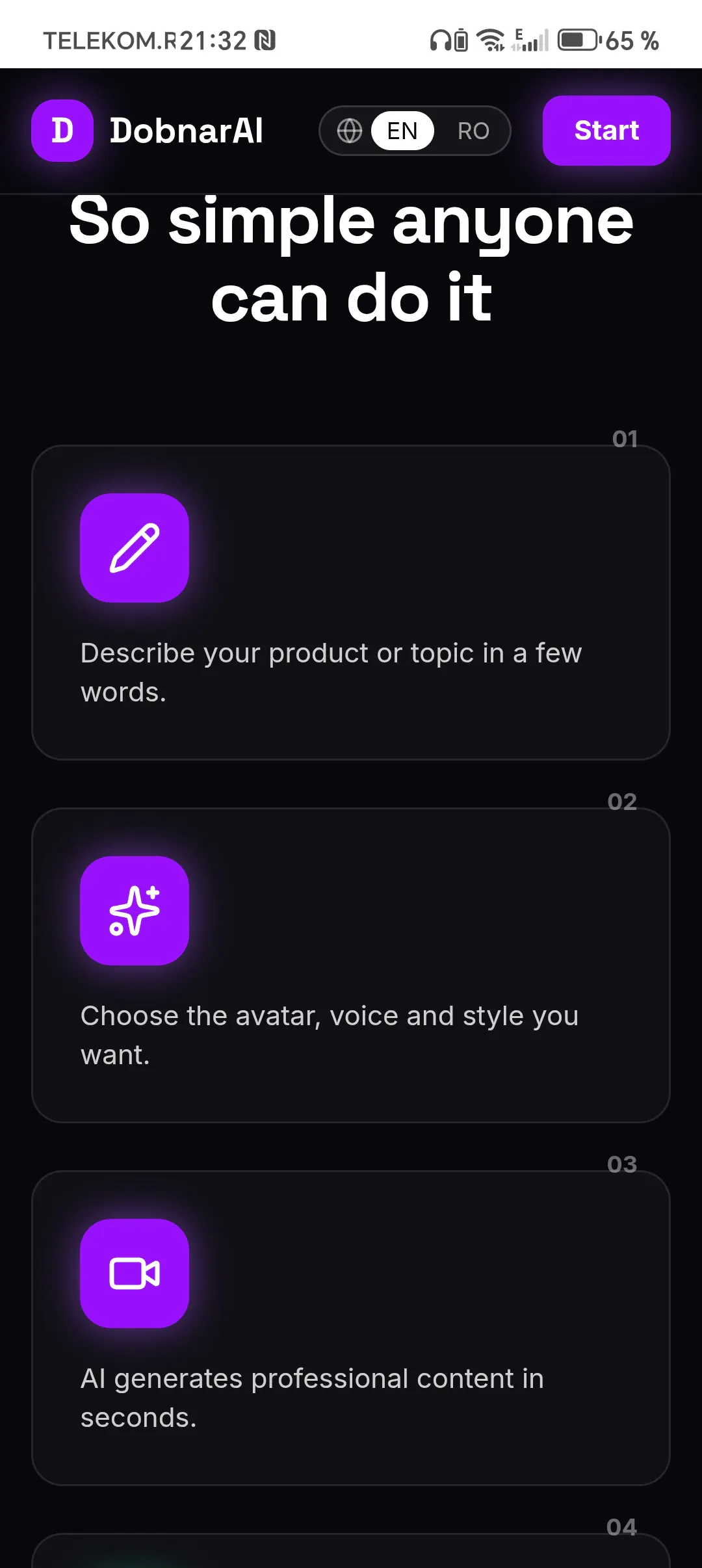702x1568 pixels.
Task: Tap the Start button
Action: 606,131
